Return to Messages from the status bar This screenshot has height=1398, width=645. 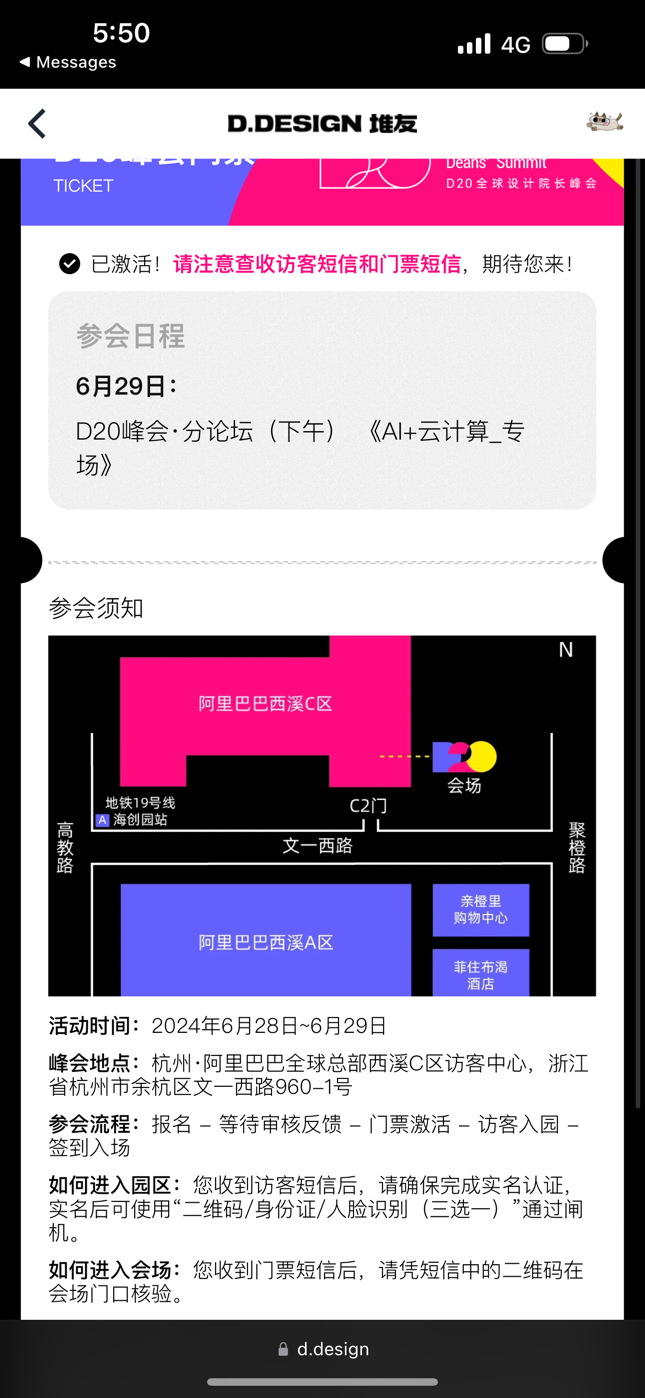pos(67,62)
